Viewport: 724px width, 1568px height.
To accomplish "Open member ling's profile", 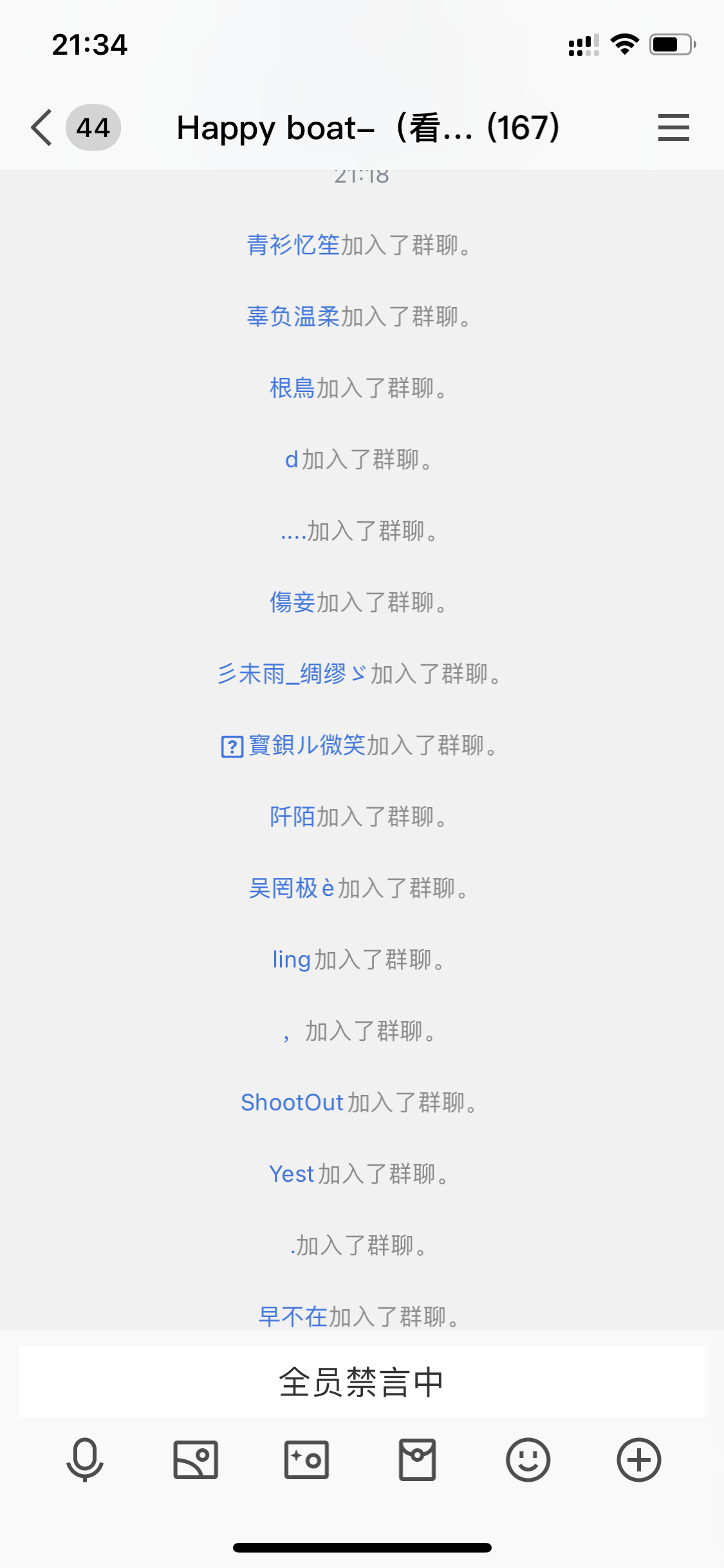I will point(292,960).
